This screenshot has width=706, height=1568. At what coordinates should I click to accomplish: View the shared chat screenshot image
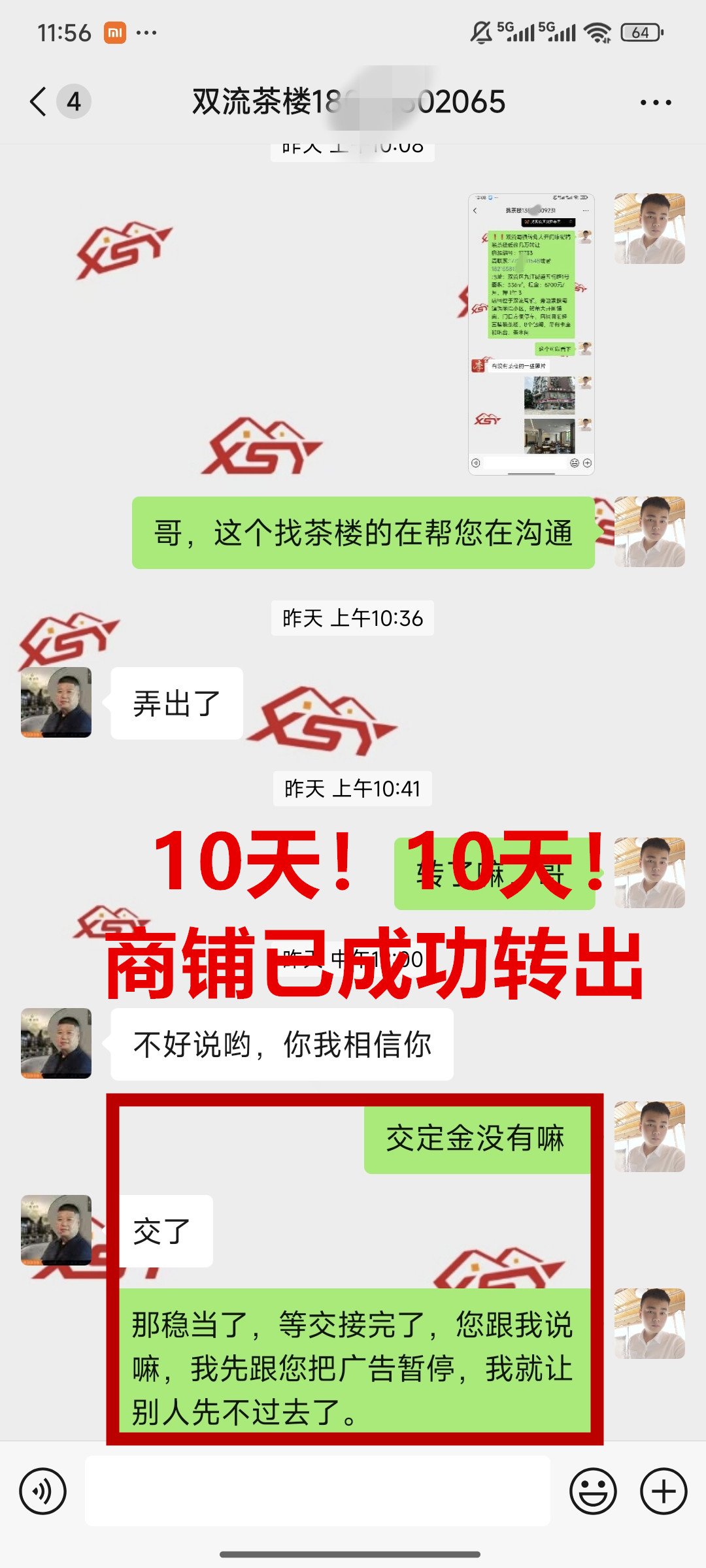[x=531, y=334]
